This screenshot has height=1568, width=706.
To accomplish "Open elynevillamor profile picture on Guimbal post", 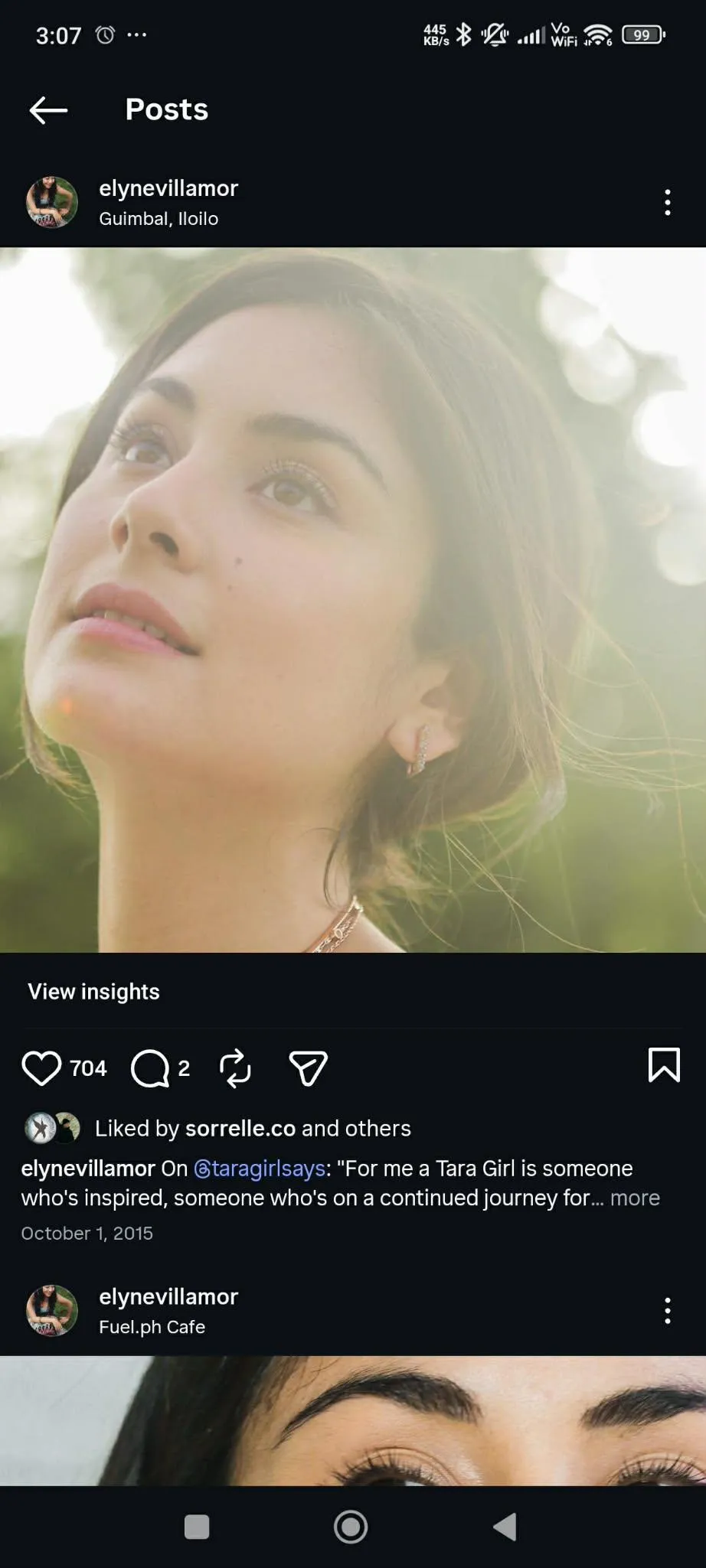I will click(52, 203).
